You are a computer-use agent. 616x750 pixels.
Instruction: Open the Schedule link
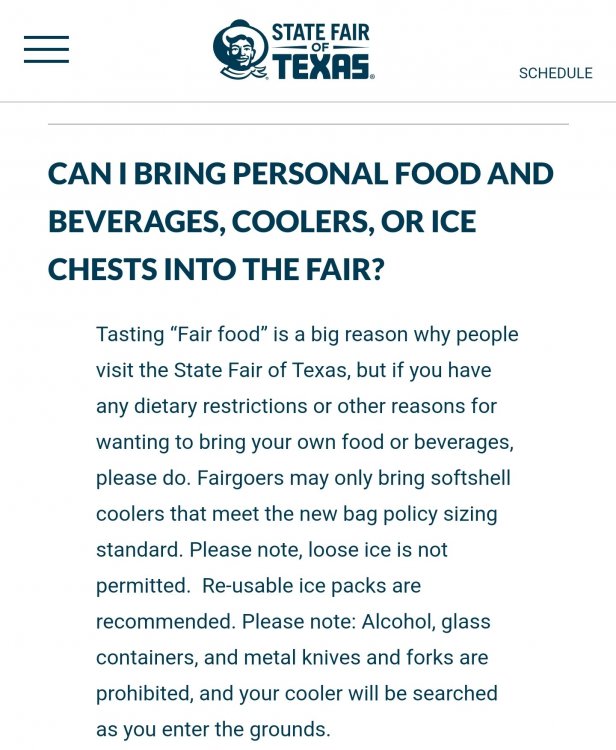[555, 73]
